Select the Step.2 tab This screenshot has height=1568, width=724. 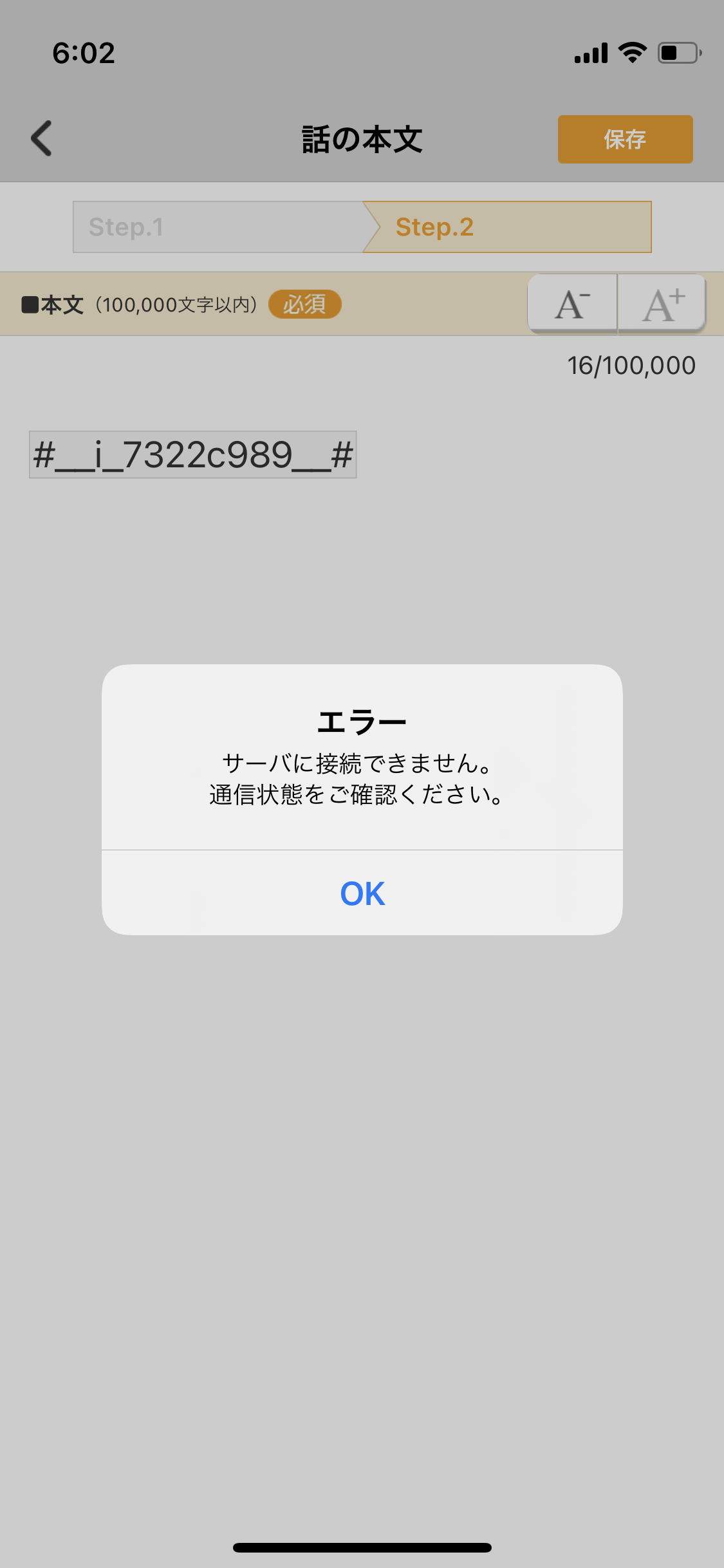[508, 227]
